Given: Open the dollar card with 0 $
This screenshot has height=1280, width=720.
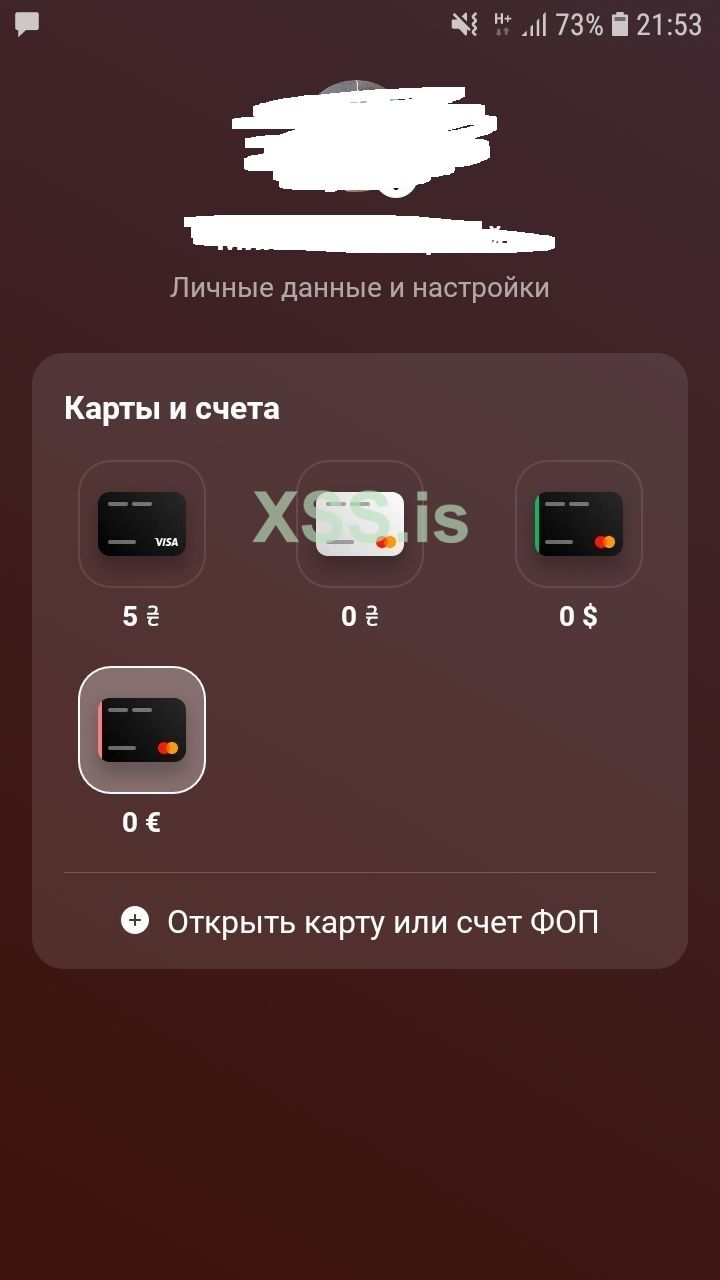Looking at the screenshot, I should (578, 524).
